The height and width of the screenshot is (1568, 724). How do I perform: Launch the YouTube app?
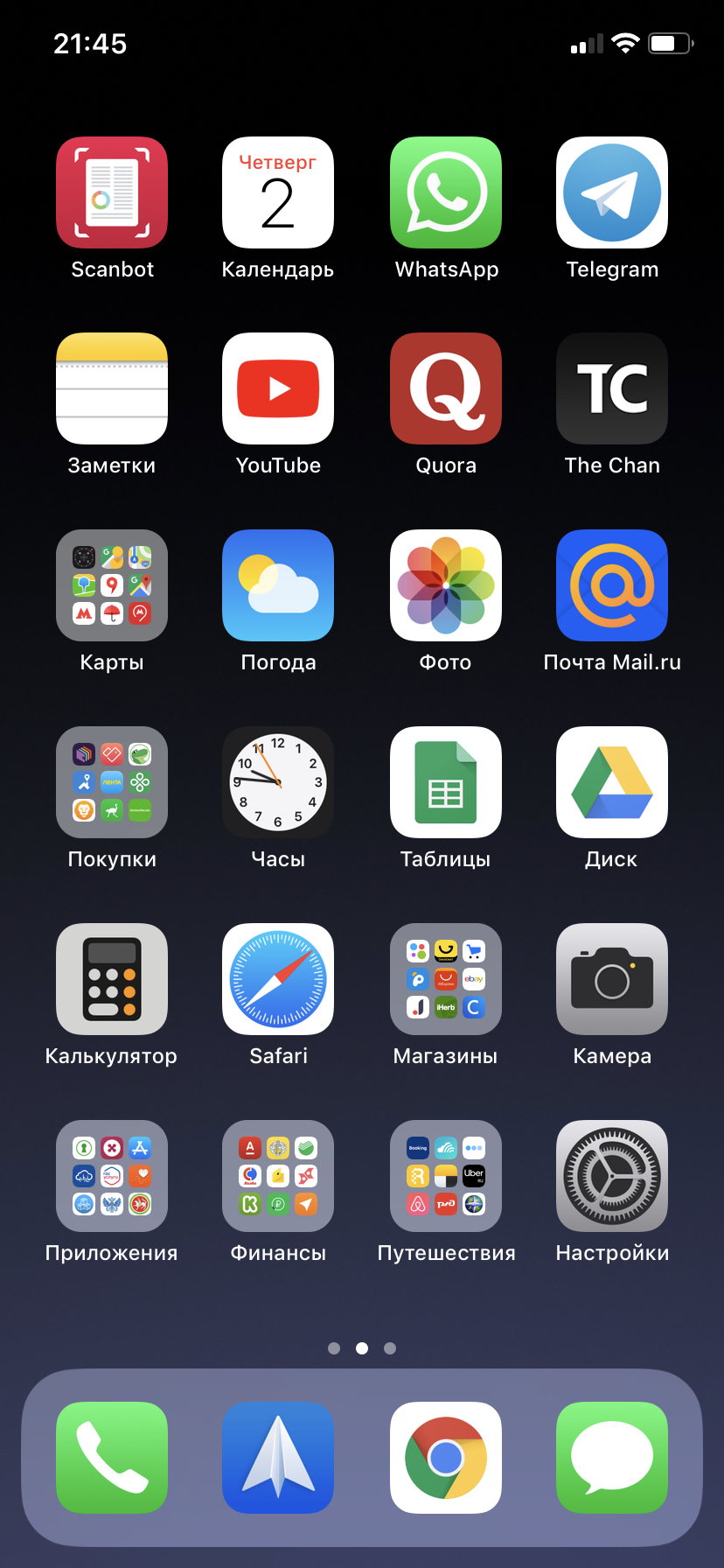278,388
